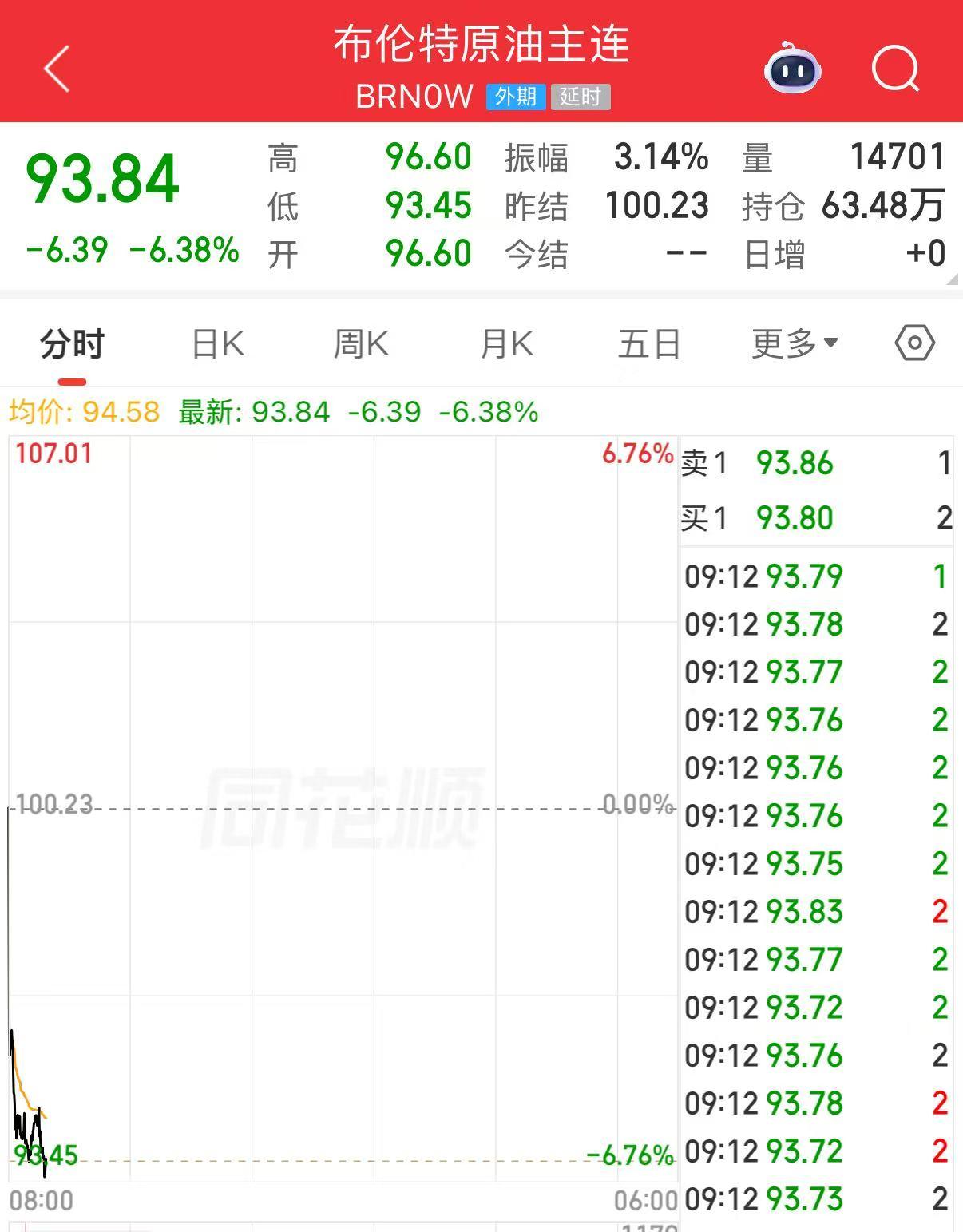Expand the 更多 dropdown
The image size is (963, 1232).
(794, 344)
